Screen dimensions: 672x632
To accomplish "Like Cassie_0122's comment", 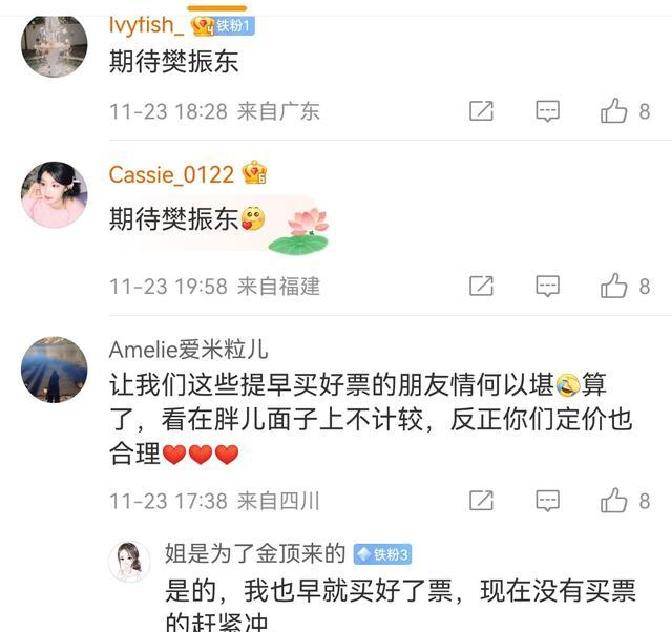I will tap(614, 286).
